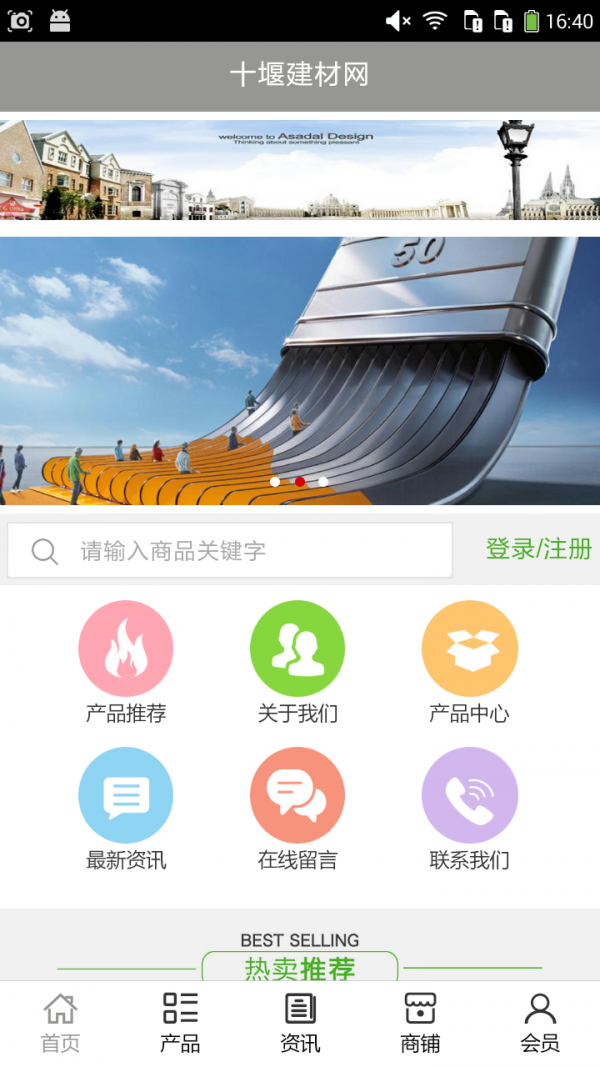Switch to the 资讯 tab
Image resolution: width=600 pixels, height=1067 pixels.
[300, 1022]
